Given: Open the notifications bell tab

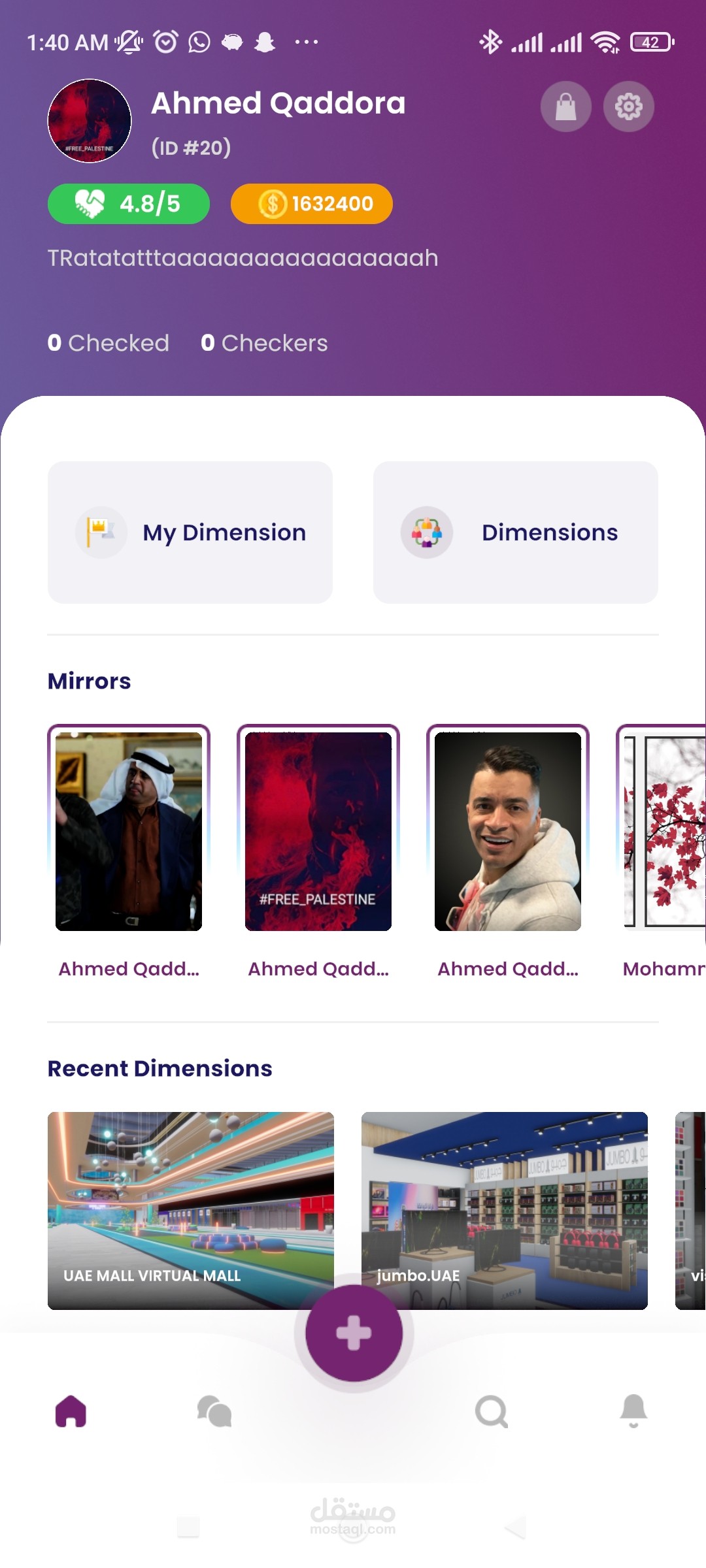Looking at the screenshot, I should (x=633, y=1411).
